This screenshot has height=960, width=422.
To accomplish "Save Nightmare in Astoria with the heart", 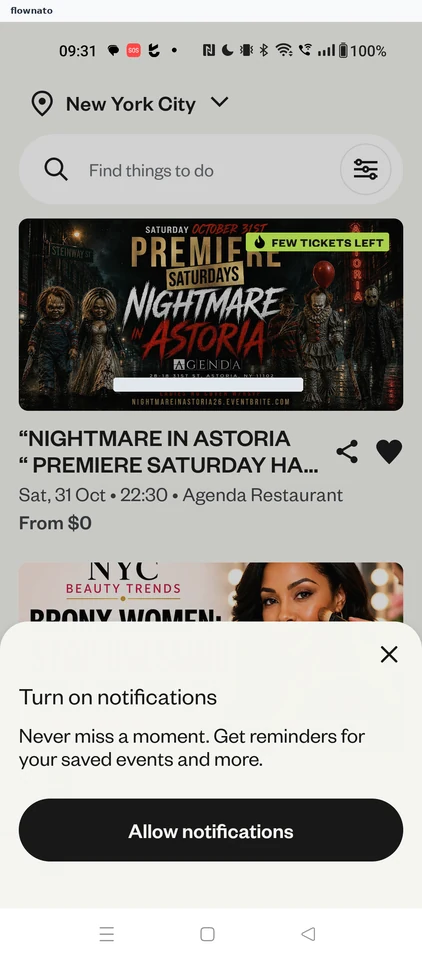I will 389,452.
